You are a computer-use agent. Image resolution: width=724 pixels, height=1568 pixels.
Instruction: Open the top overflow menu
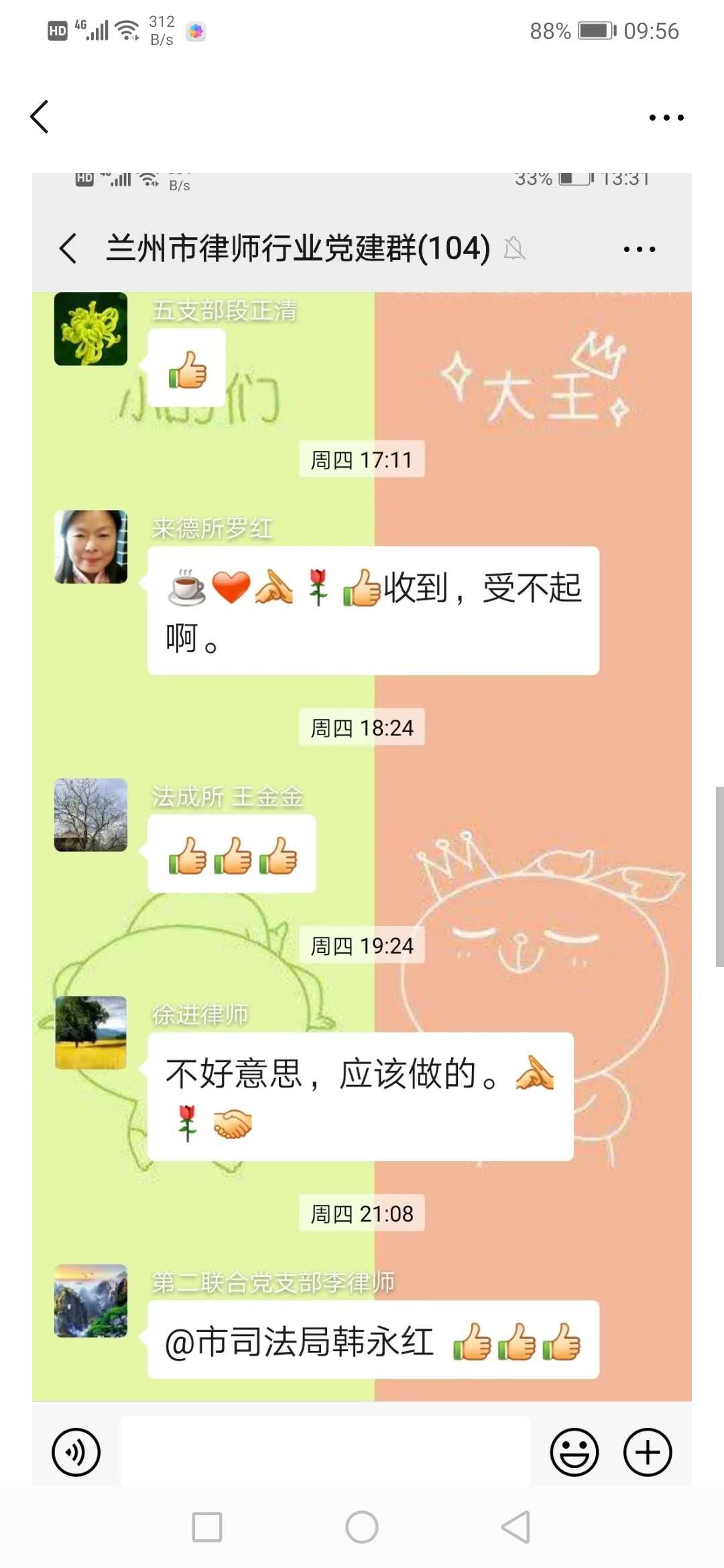(666, 117)
